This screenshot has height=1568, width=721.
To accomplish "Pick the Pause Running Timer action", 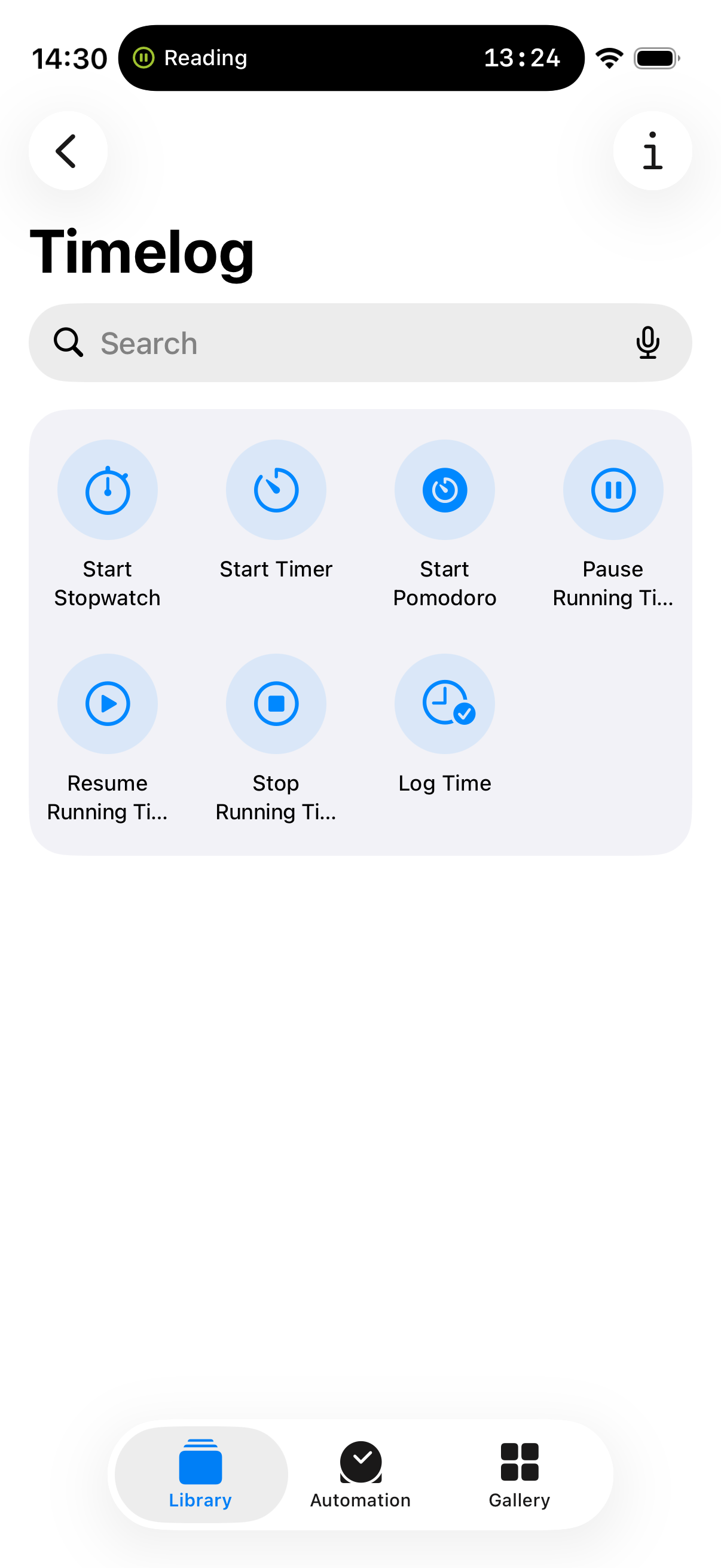I will point(613,490).
